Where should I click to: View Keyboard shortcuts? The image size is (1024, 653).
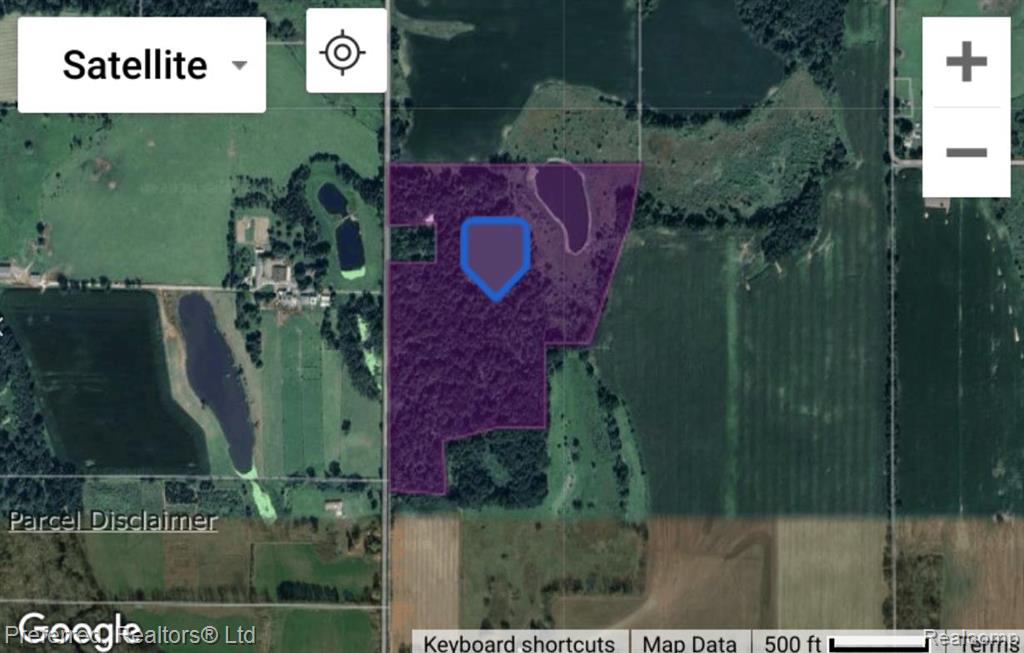pos(519,642)
